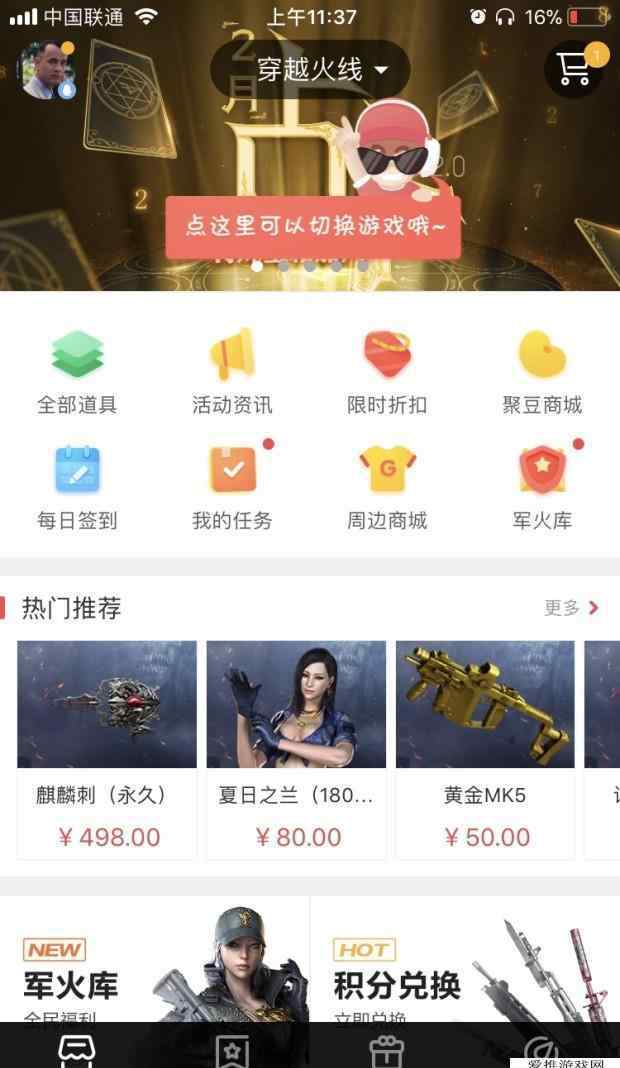Open the 麒麟刺（永久）product card
Viewport: 620px width, 1068px height.
(107, 748)
